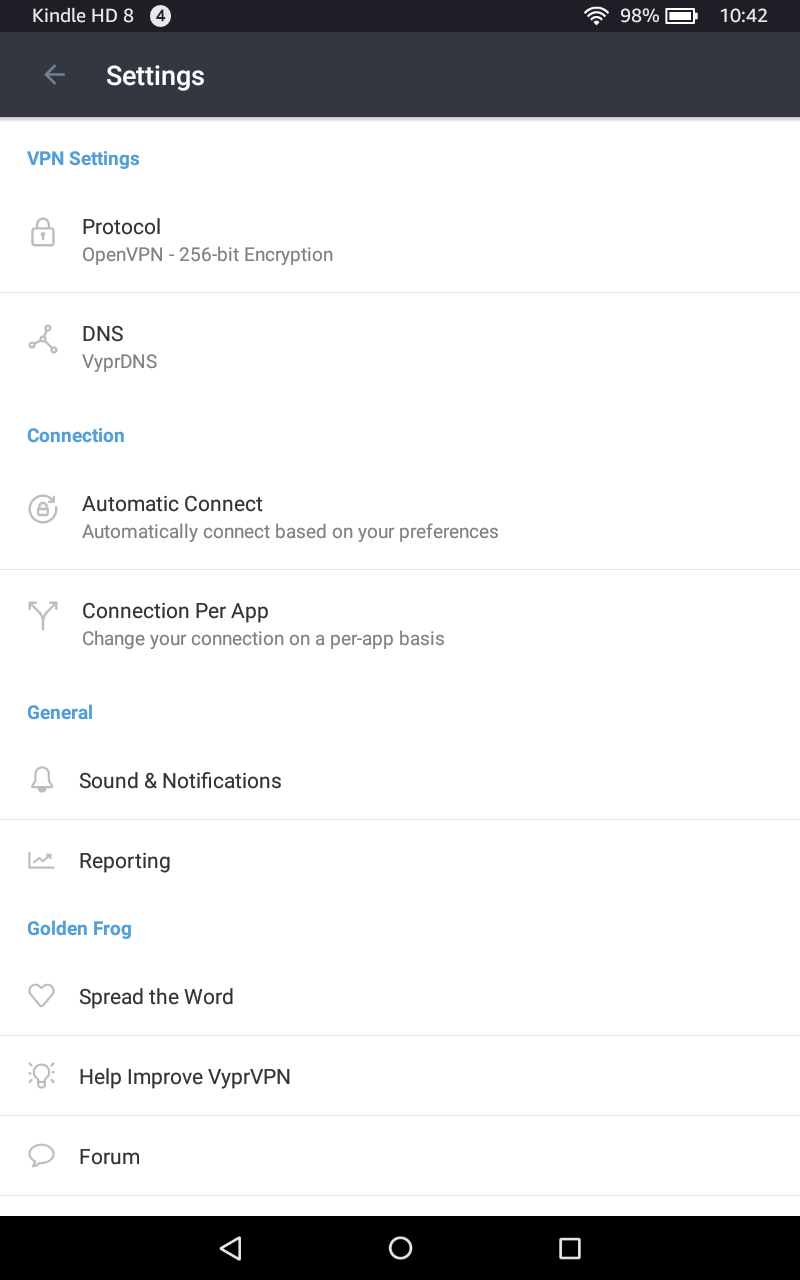
Task: Open Help Improve VyprVPN
Action: click(400, 1076)
